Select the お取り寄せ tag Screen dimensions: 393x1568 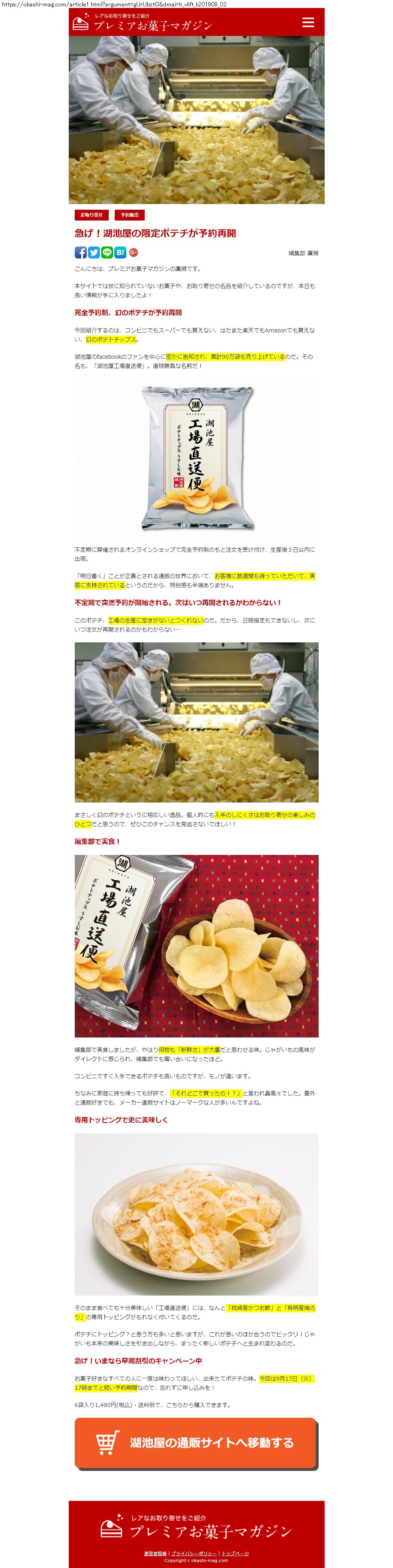pyautogui.click(x=92, y=215)
